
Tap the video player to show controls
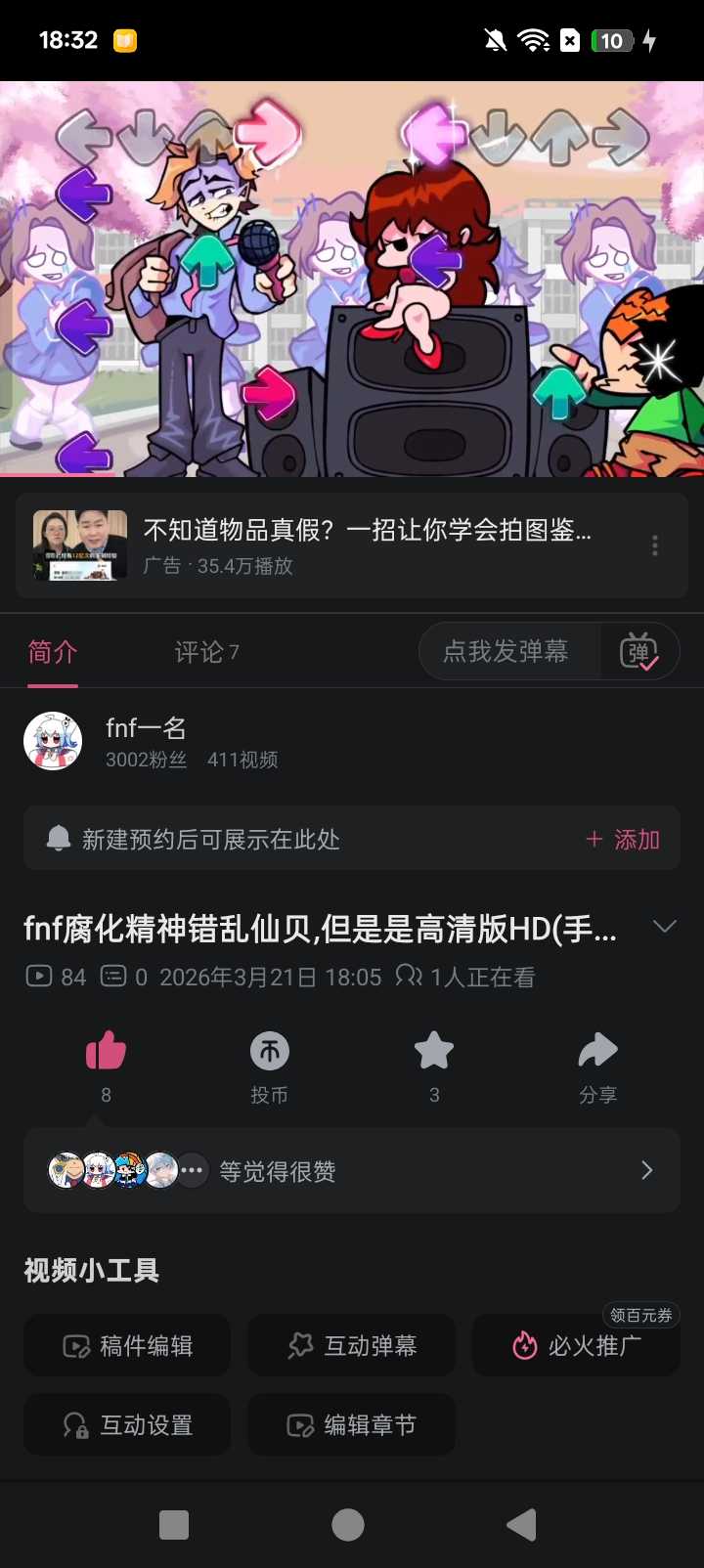tap(352, 279)
